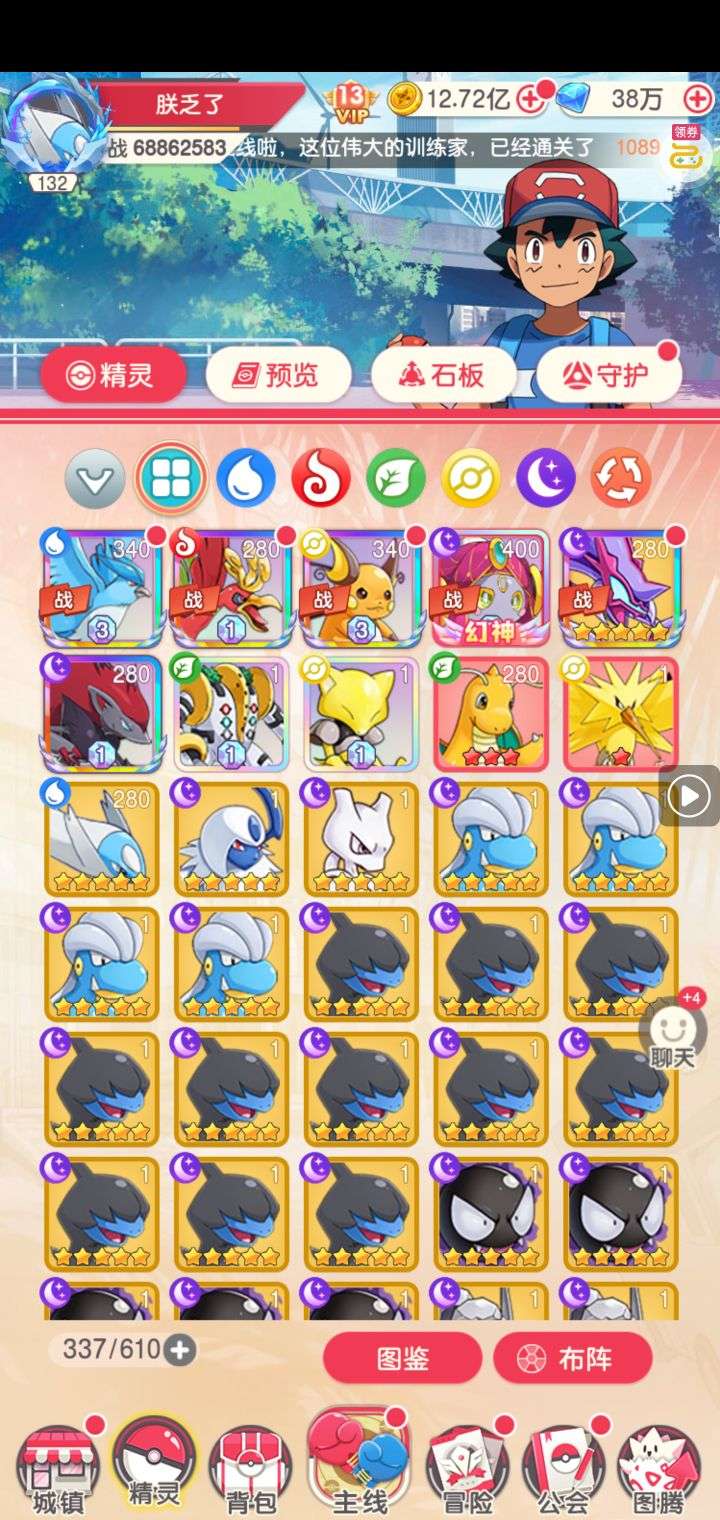Image resolution: width=720 pixels, height=1520 pixels.
Task: Filter sprites by grass type
Action: tap(395, 478)
